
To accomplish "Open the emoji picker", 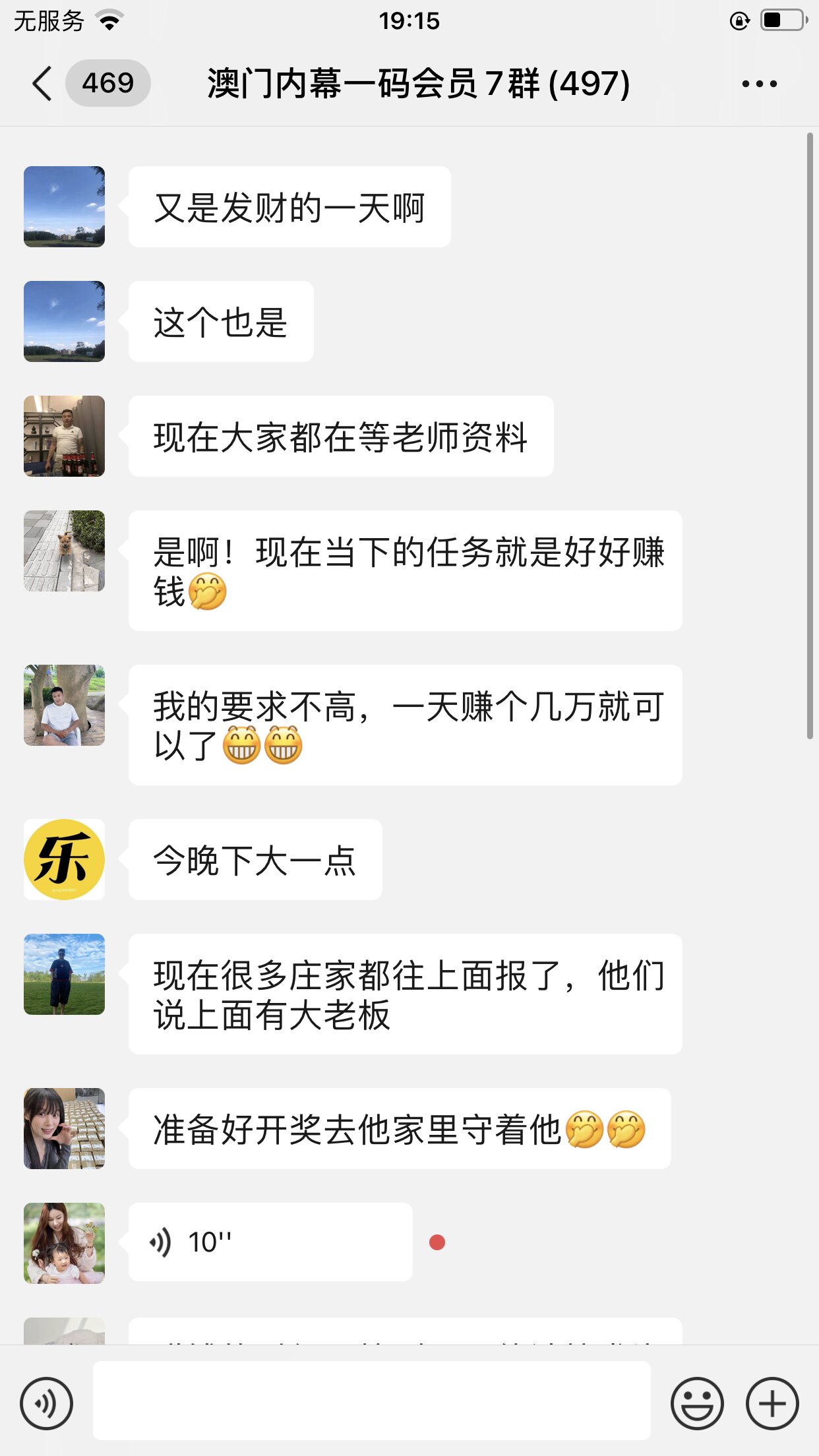I will 696,1403.
